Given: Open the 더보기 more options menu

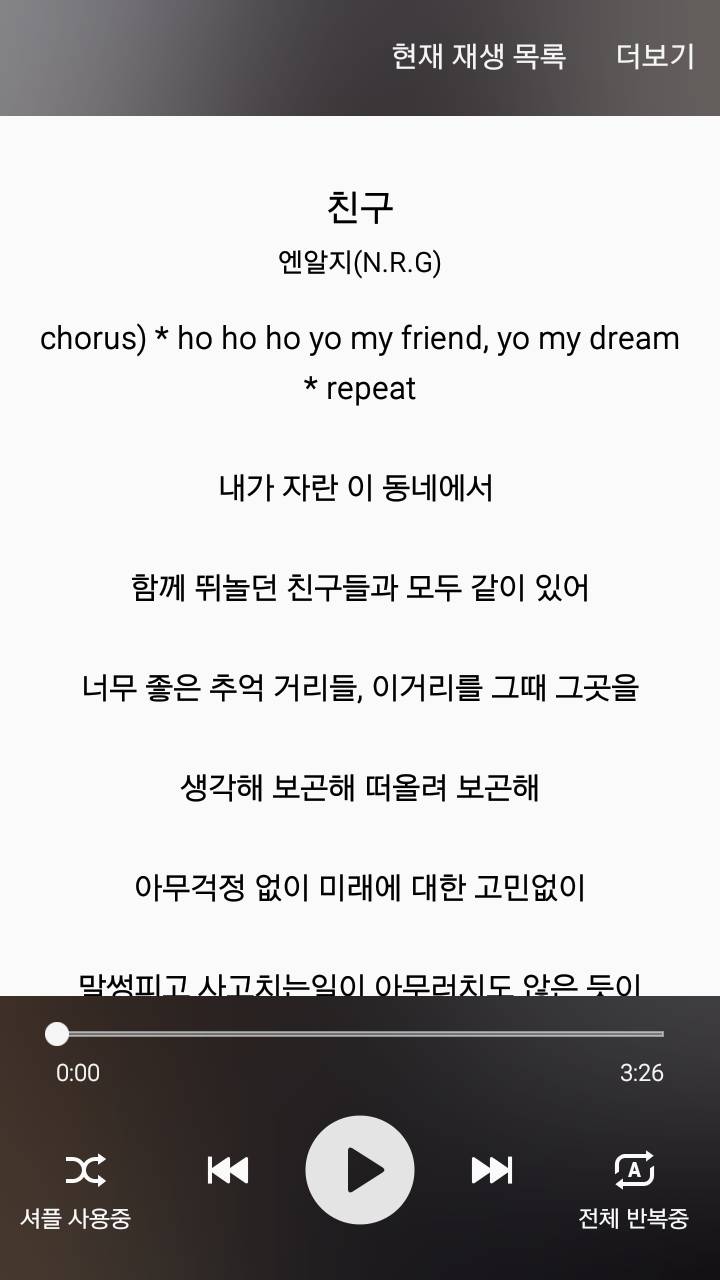Looking at the screenshot, I should coord(658,57).
